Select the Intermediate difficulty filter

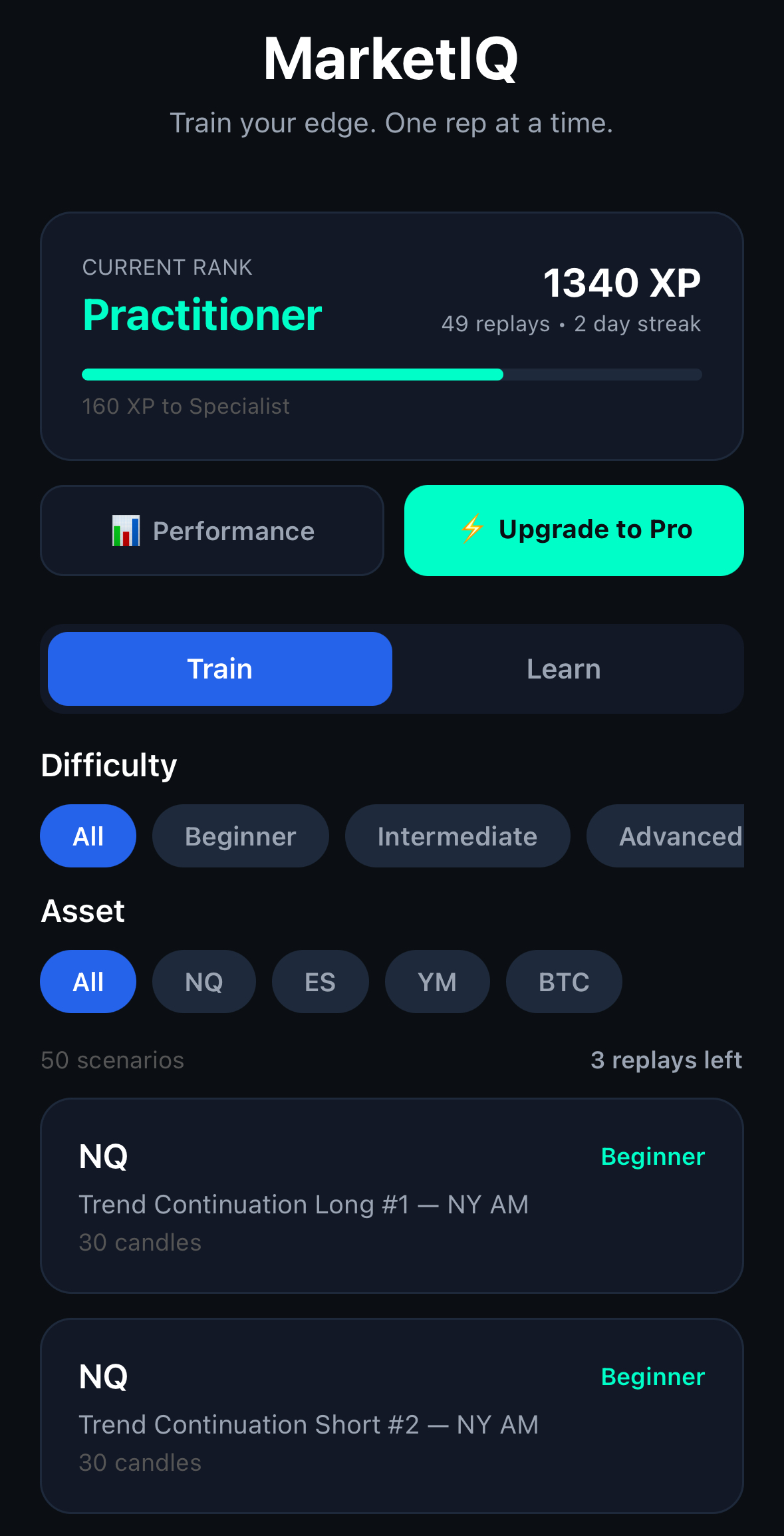click(457, 836)
